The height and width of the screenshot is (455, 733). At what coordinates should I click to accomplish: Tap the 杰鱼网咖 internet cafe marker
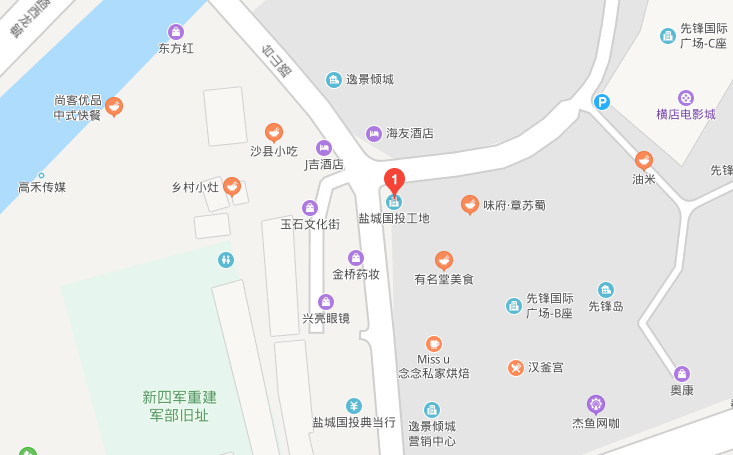pos(596,404)
